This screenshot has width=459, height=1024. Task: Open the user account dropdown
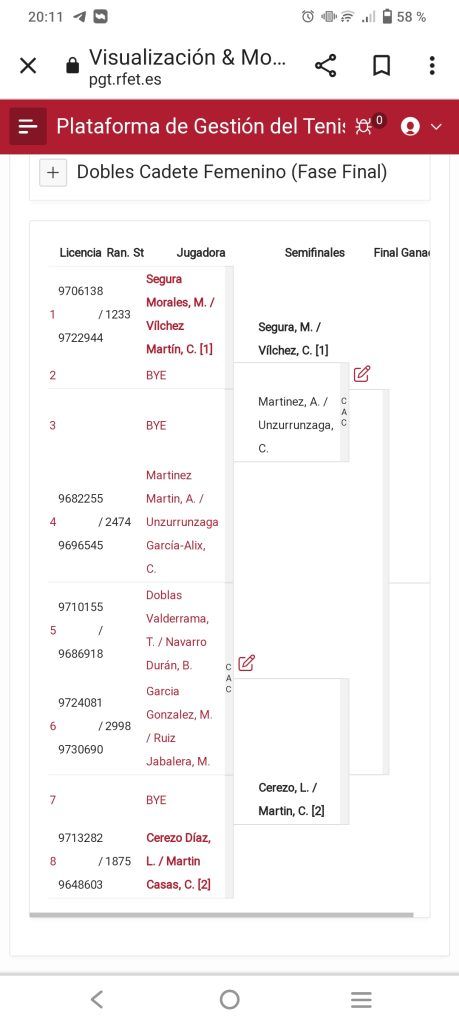pyautogui.click(x=421, y=126)
